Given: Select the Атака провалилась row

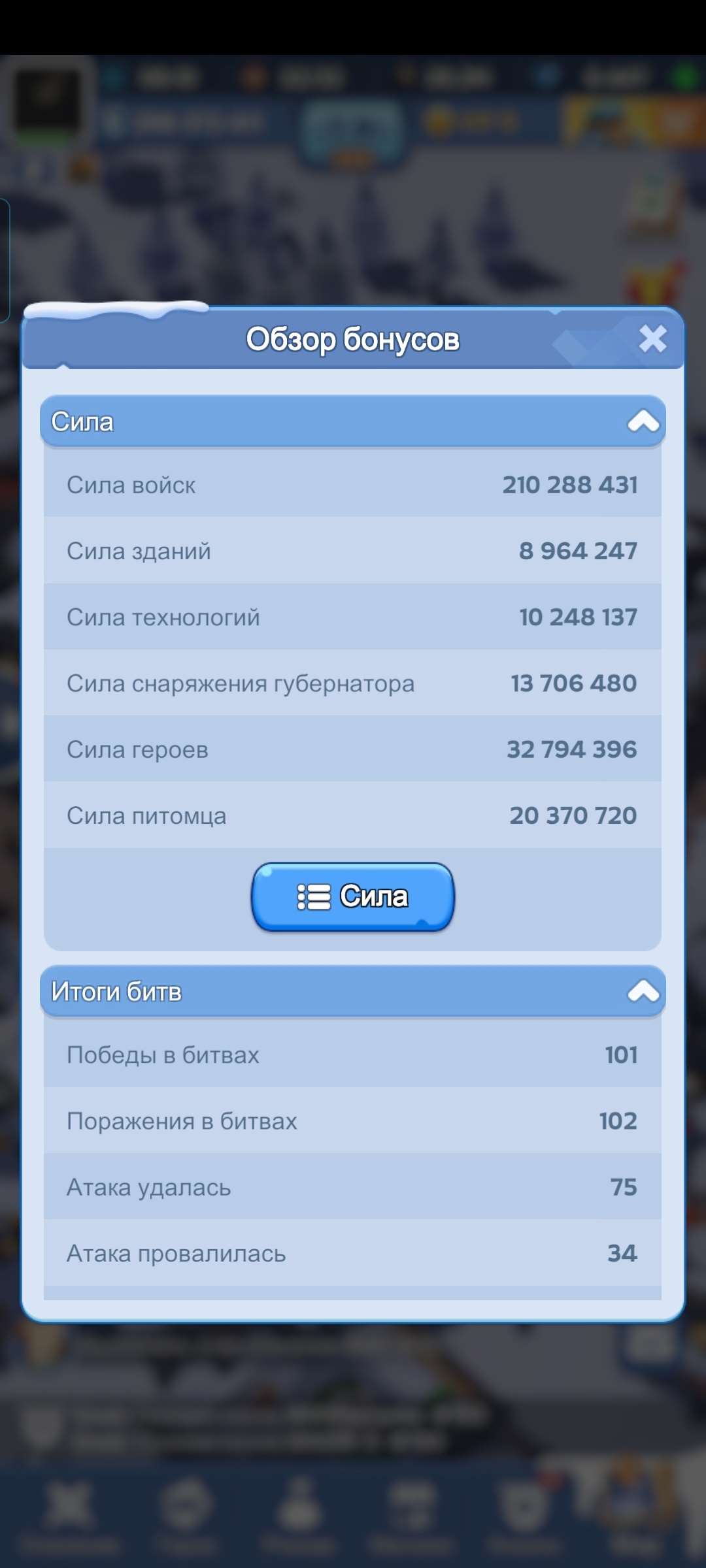Looking at the screenshot, I should click(353, 1252).
